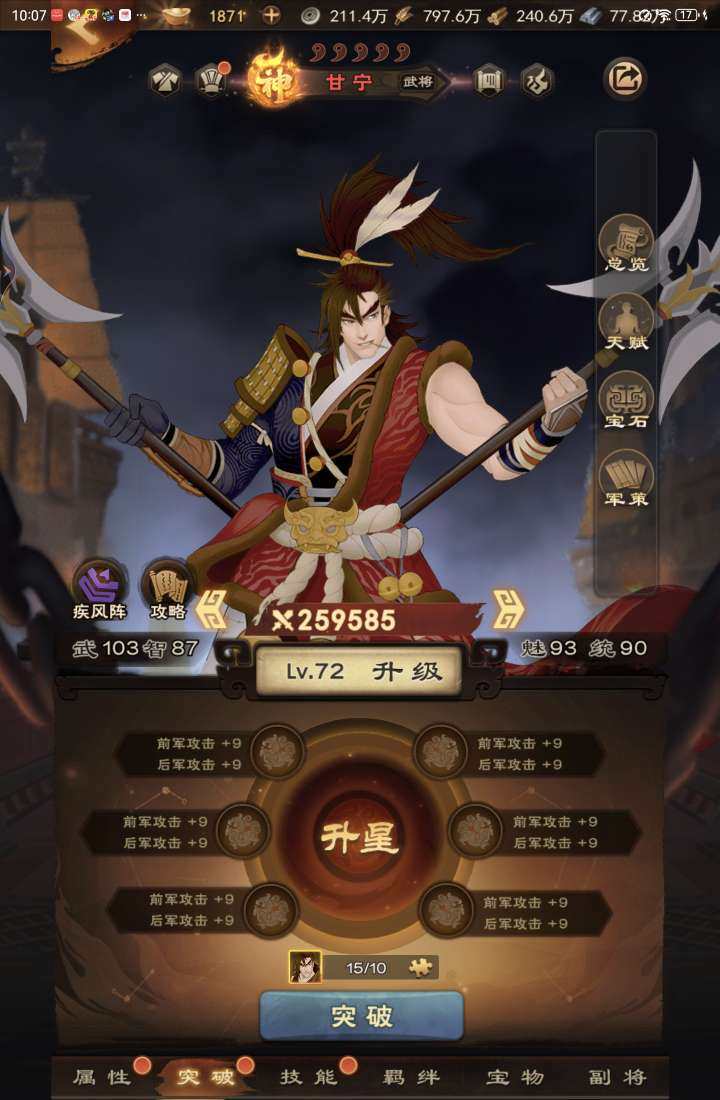Open the 总览 overview panel

626,247
